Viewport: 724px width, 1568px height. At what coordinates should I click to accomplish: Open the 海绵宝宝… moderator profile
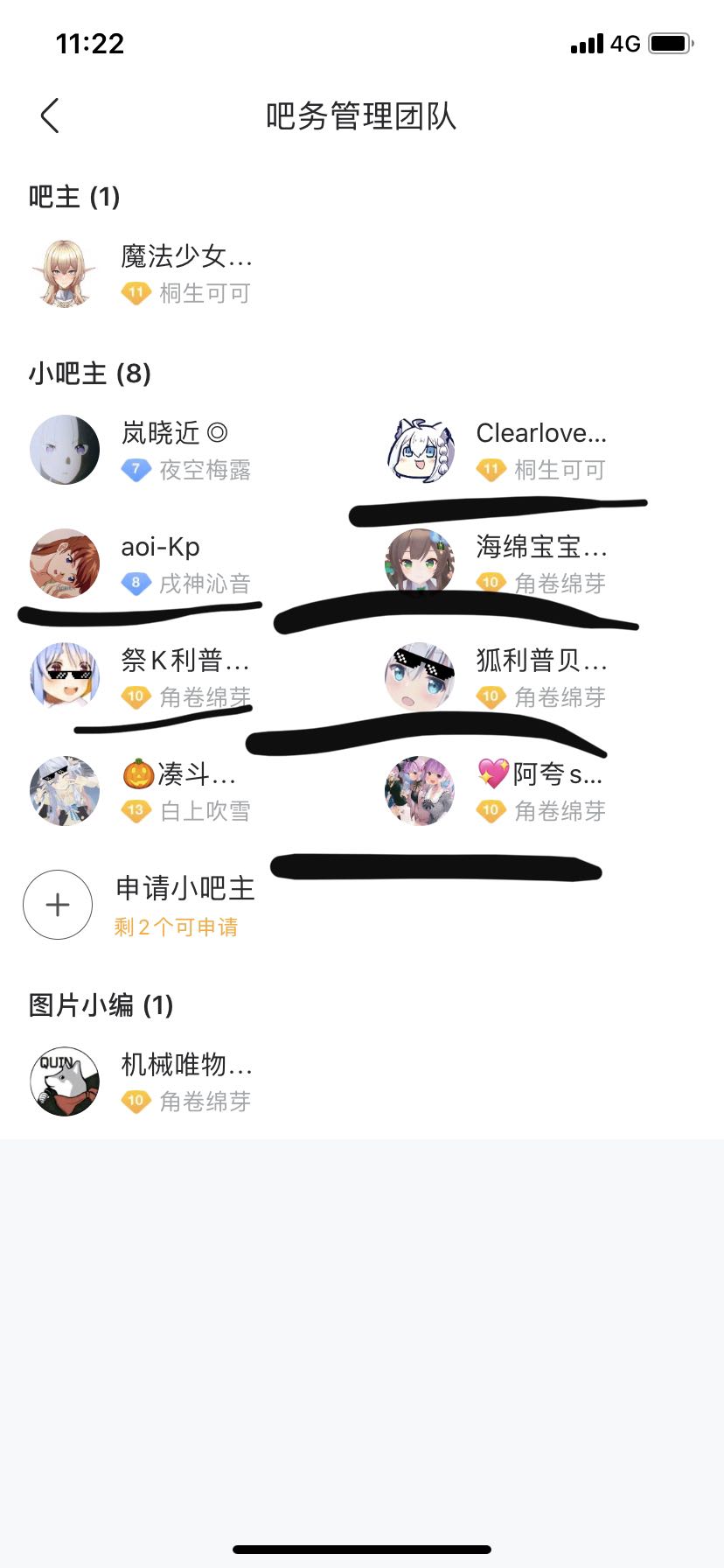[x=498, y=563]
